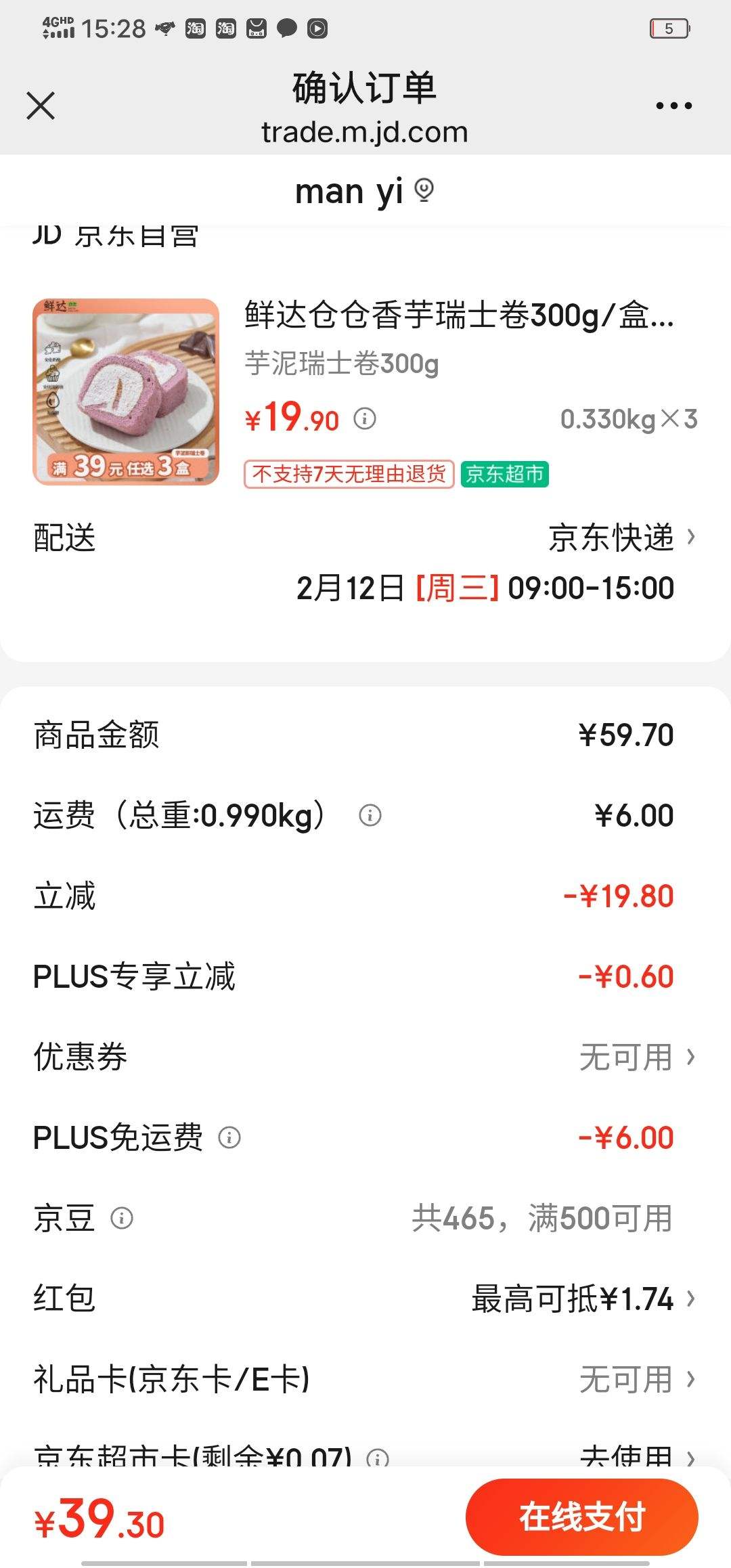View 京豆 info icon
The height and width of the screenshot is (1568, 731).
[x=121, y=1218]
